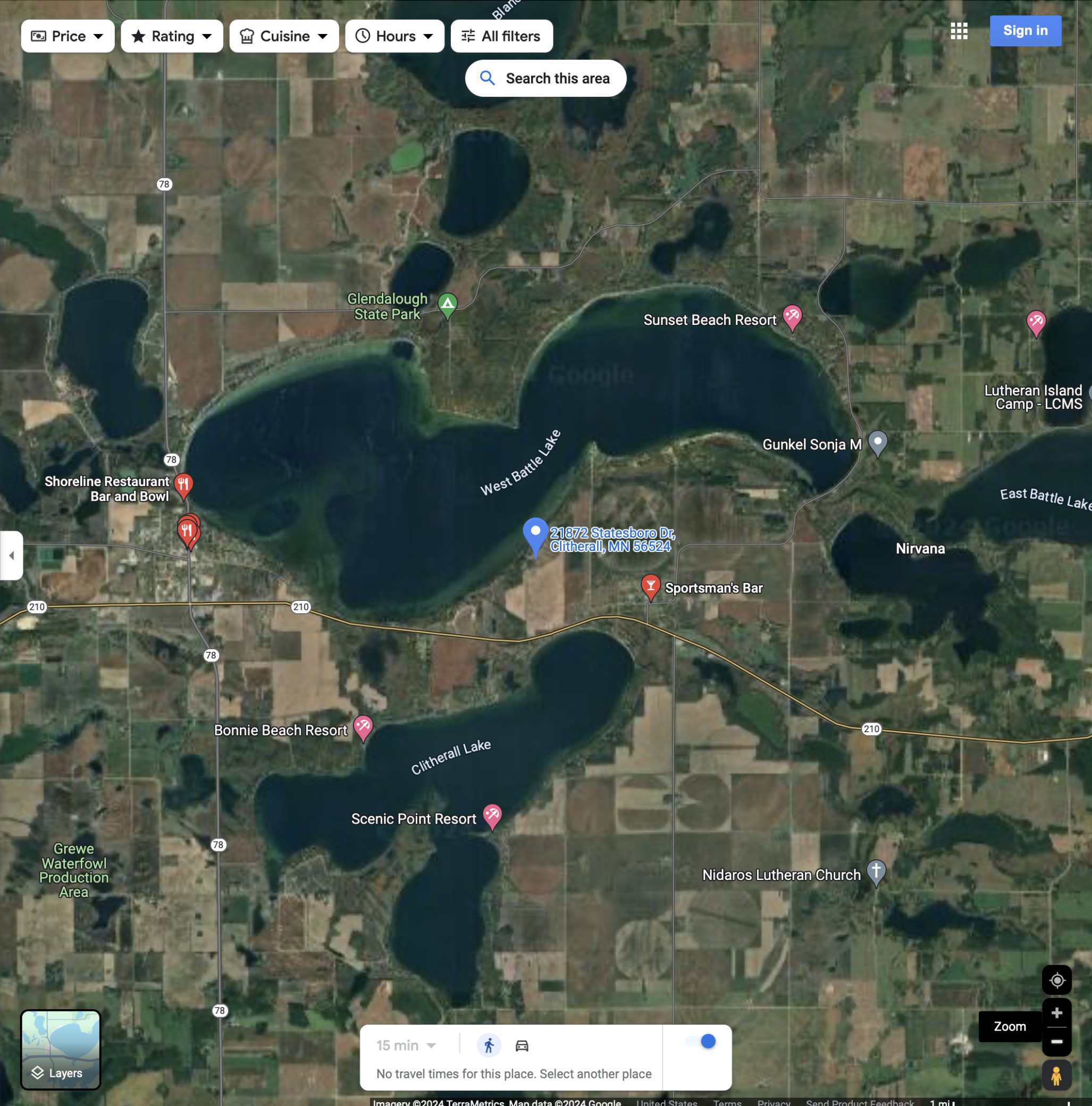Open the Price filter dropdown
The height and width of the screenshot is (1106, 1092).
pos(68,36)
